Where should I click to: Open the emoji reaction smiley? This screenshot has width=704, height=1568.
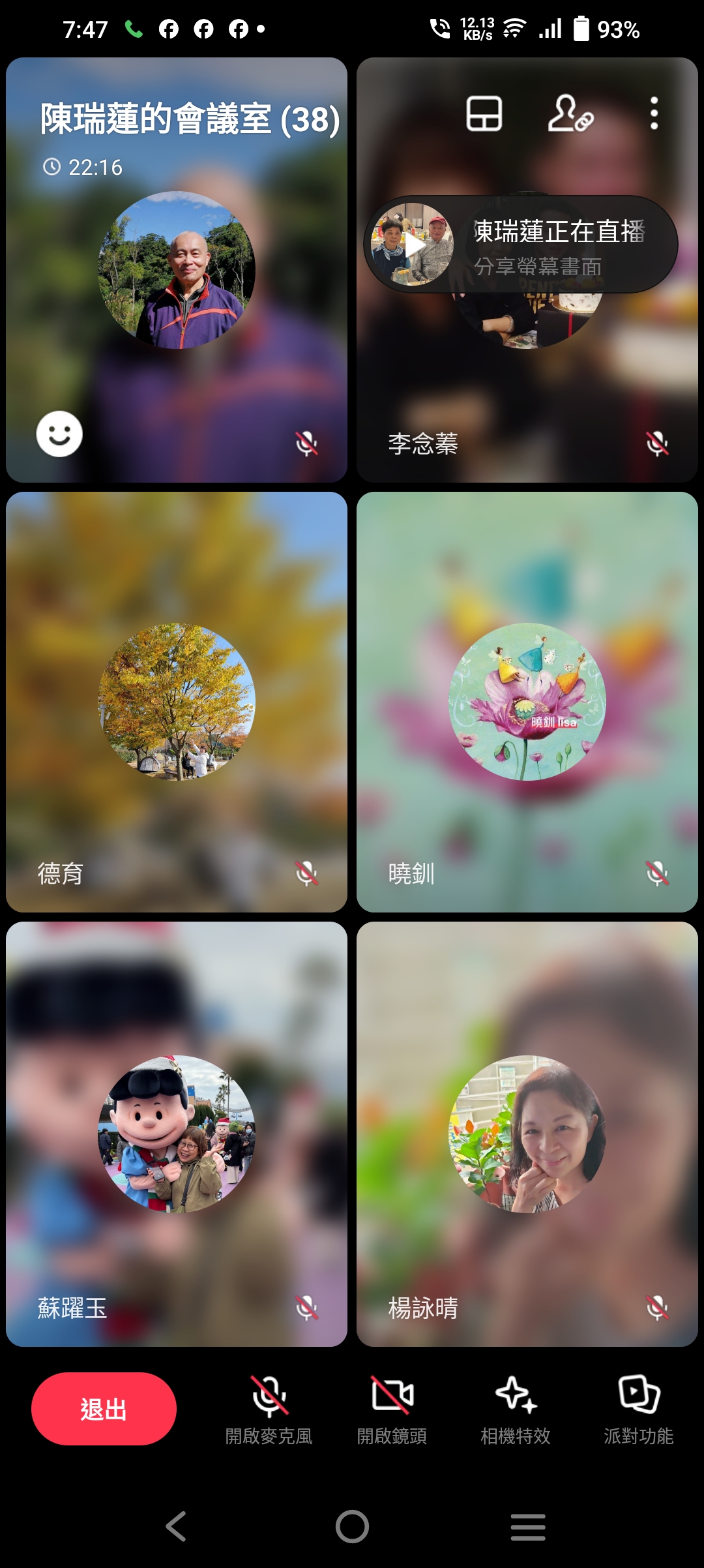pos(59,434)
